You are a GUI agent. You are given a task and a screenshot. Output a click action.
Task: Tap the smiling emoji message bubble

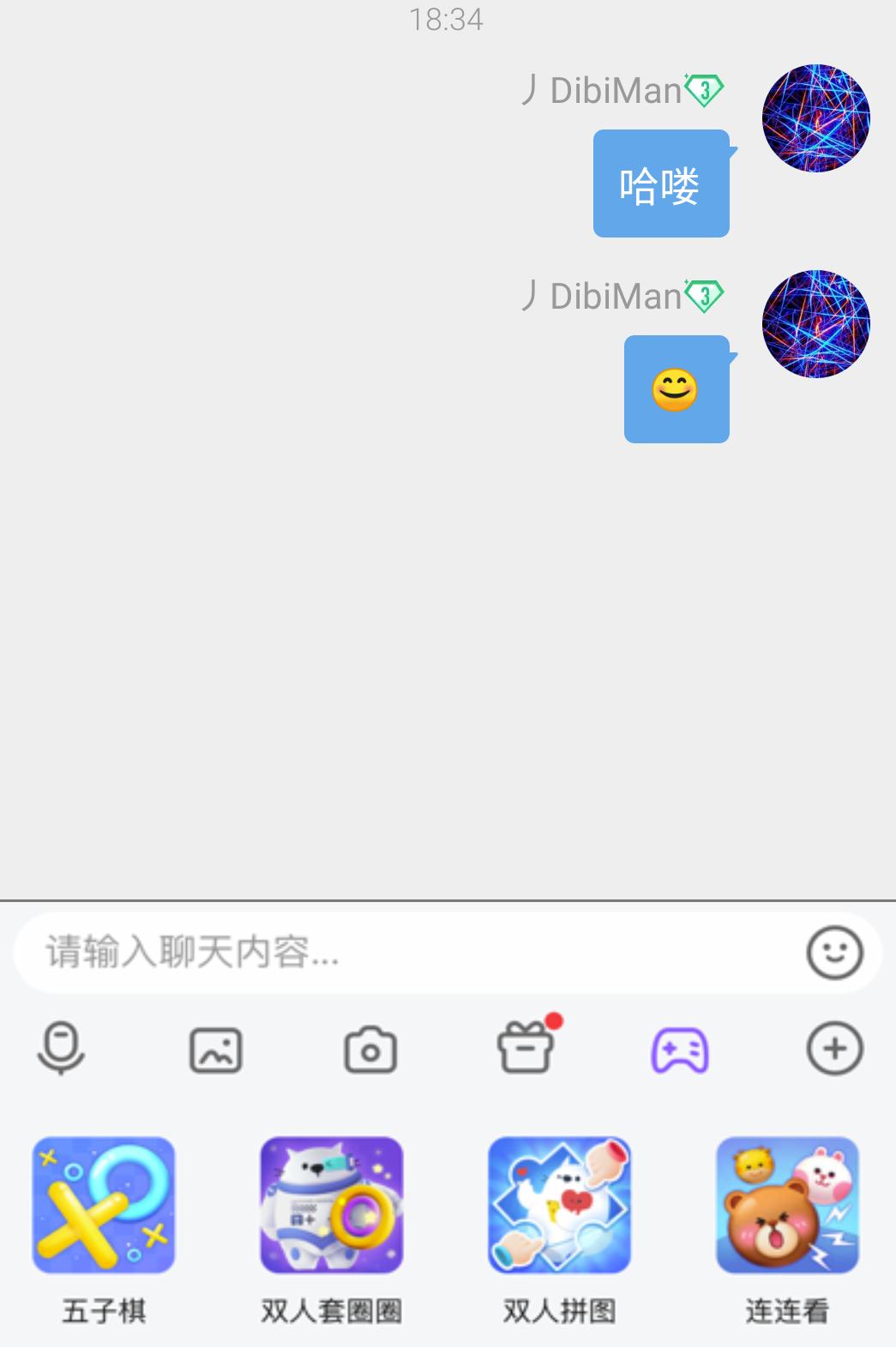[677, 389]
